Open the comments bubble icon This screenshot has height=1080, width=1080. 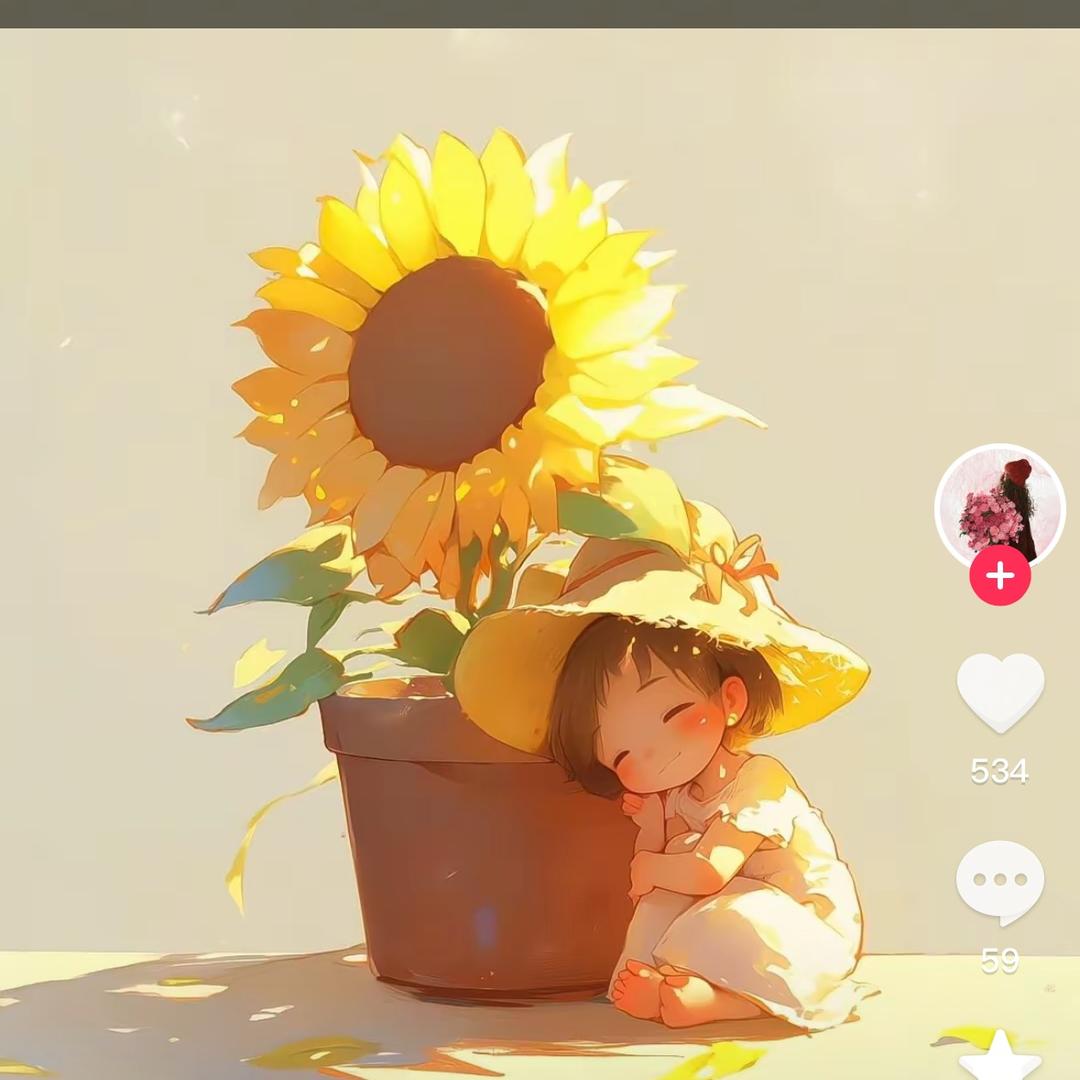[1000, 883]
